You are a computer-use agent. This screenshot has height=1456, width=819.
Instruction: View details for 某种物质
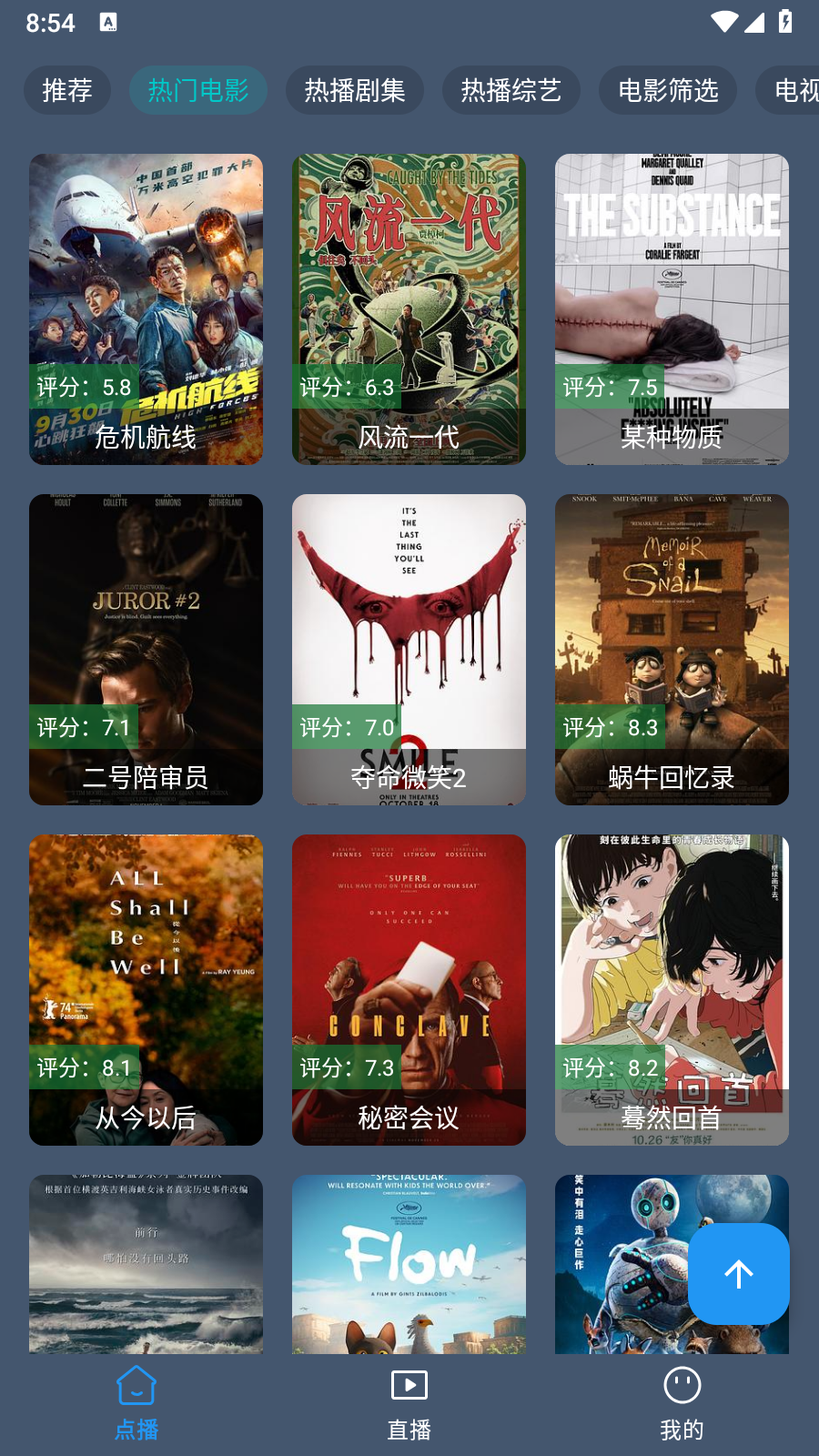click(672, 309)
